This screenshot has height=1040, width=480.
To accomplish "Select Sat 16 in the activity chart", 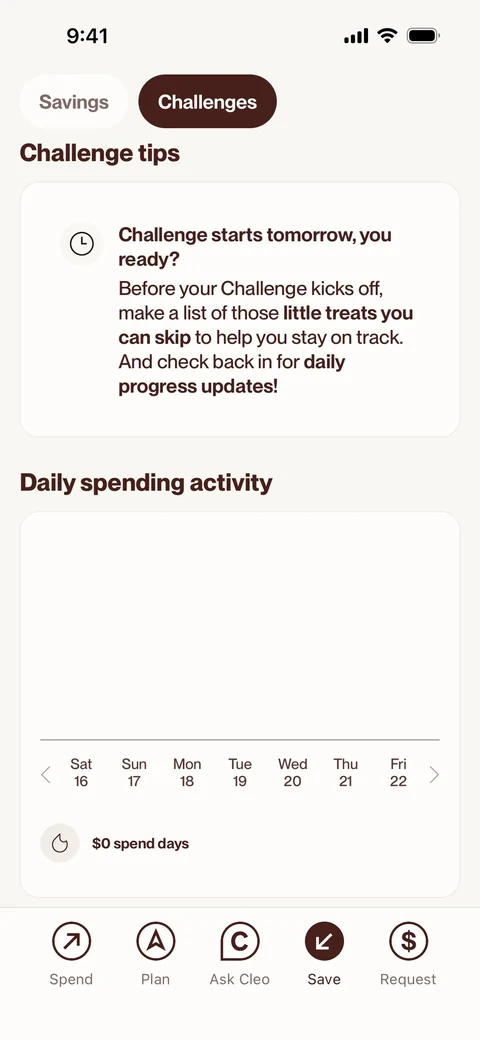I will click(81, 773).
